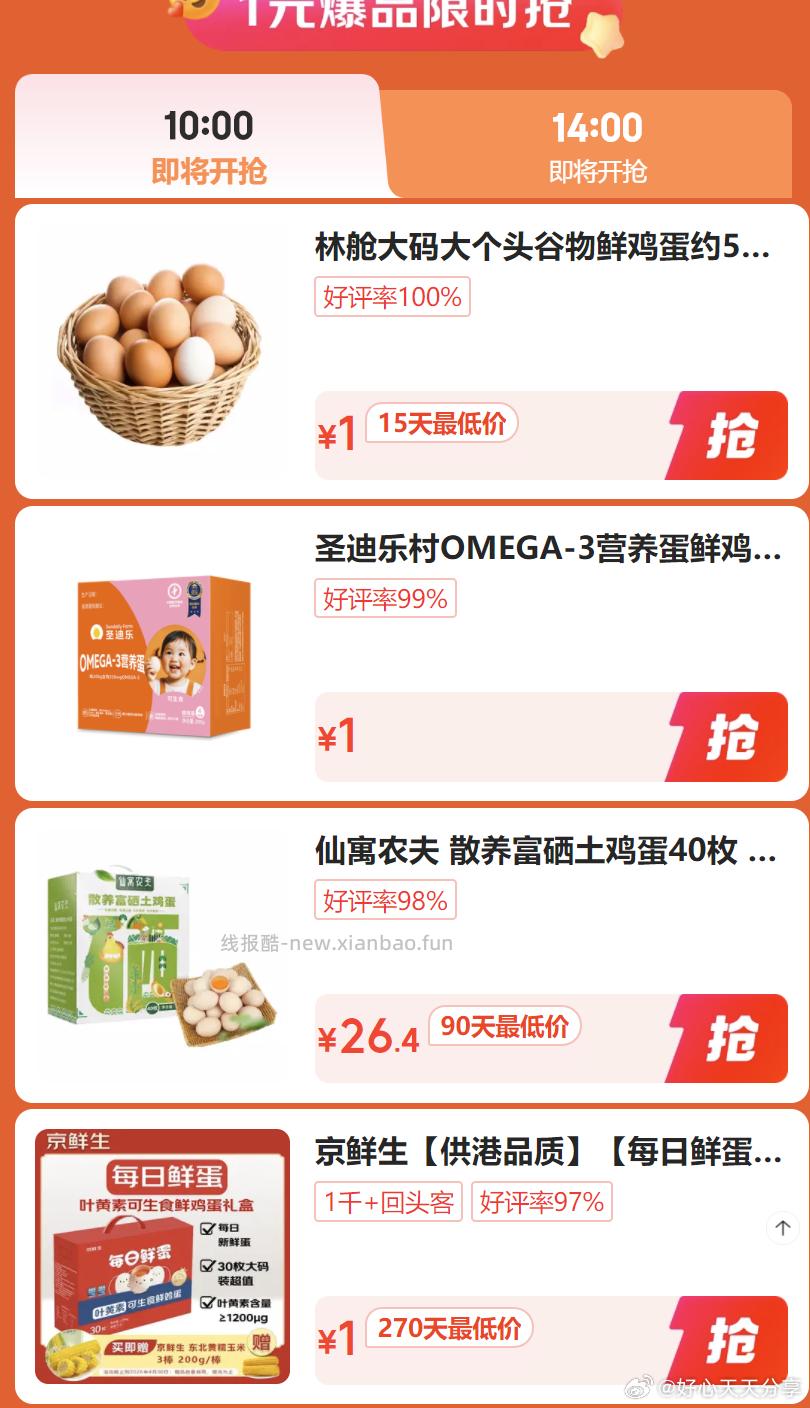810x1408 pixels.
Task: Jump back to top with the arrow
Action: [x=783, y=1228]
